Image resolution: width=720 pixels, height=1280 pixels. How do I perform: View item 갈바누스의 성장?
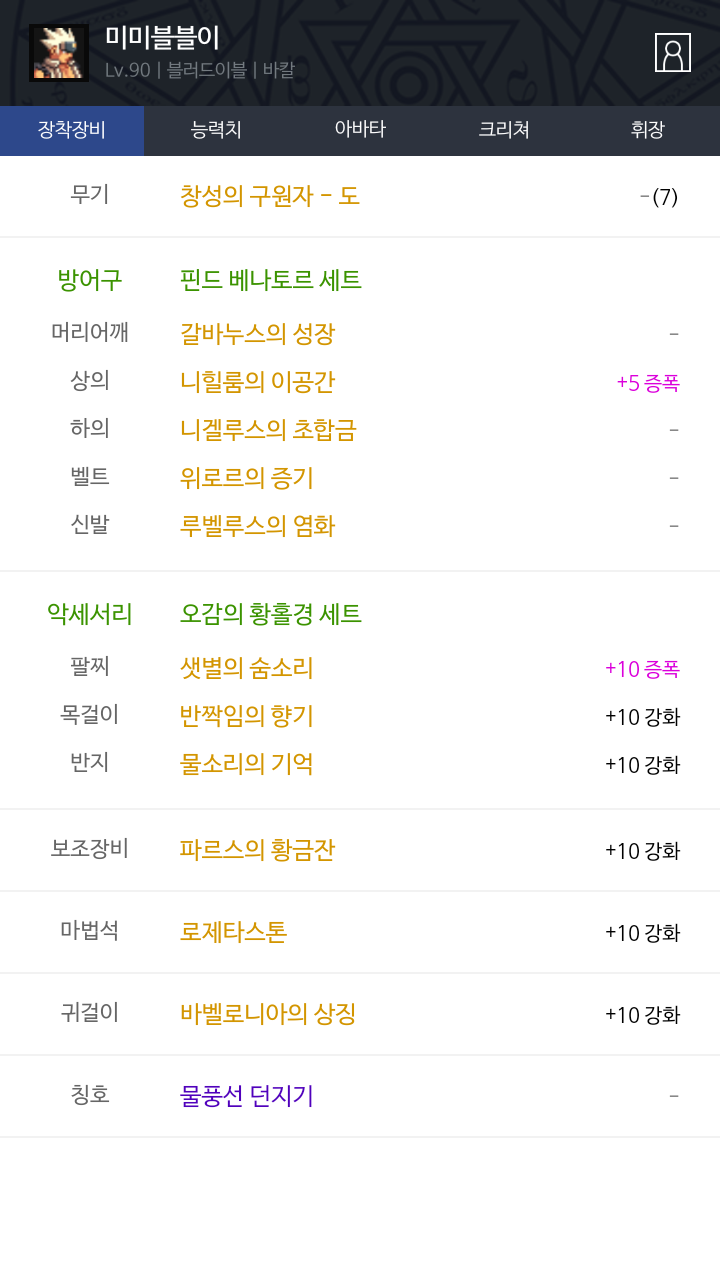(257, 333)
